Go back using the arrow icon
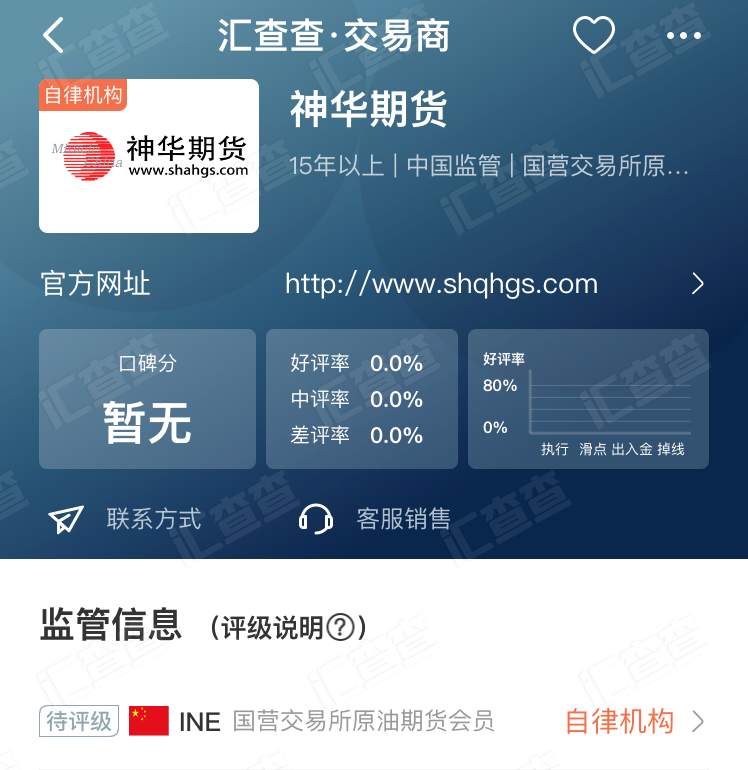Viewport: 748px width, 770px height. [54, 36]
